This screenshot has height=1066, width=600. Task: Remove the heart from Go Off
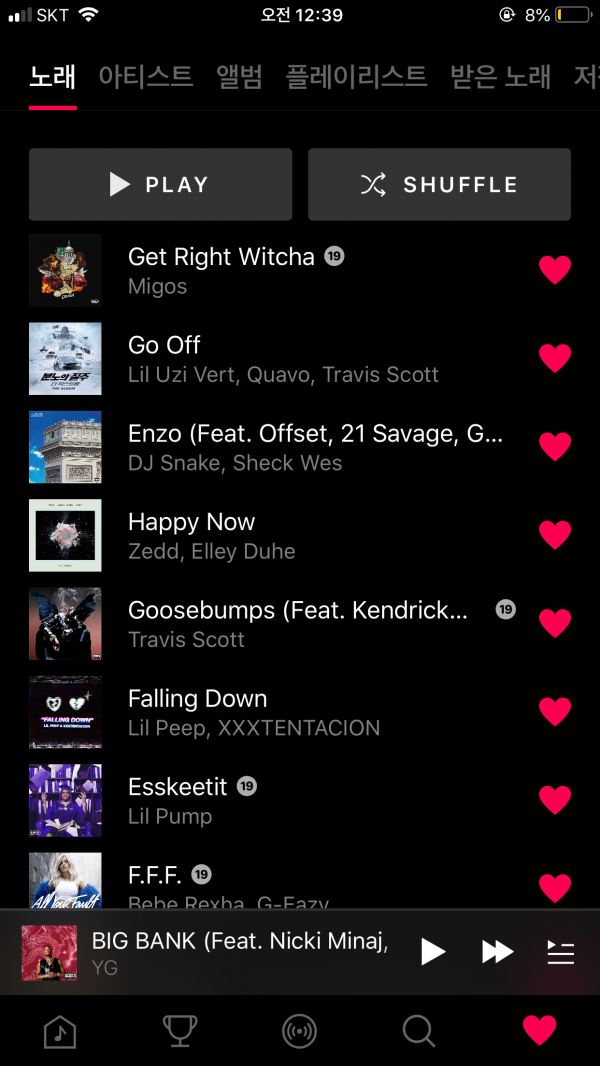coord(555,358)
